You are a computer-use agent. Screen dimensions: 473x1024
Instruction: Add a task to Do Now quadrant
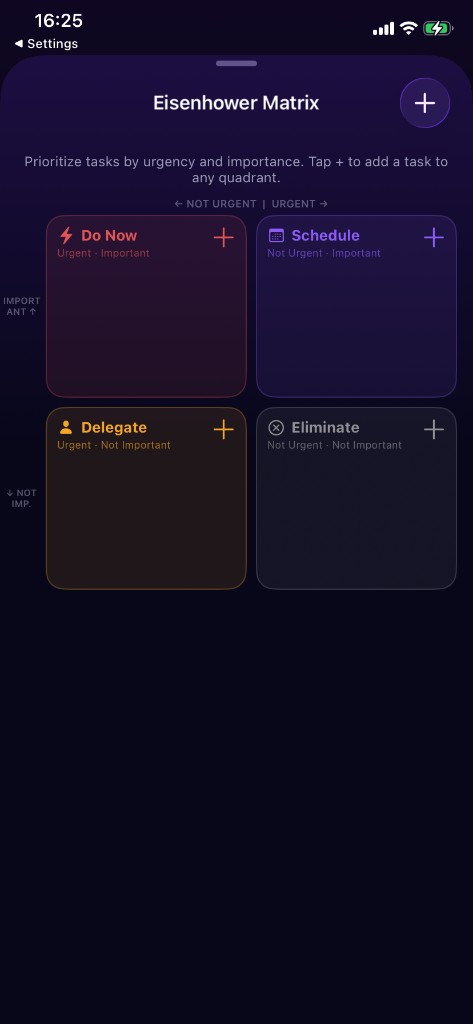click(x=223, y=238)
